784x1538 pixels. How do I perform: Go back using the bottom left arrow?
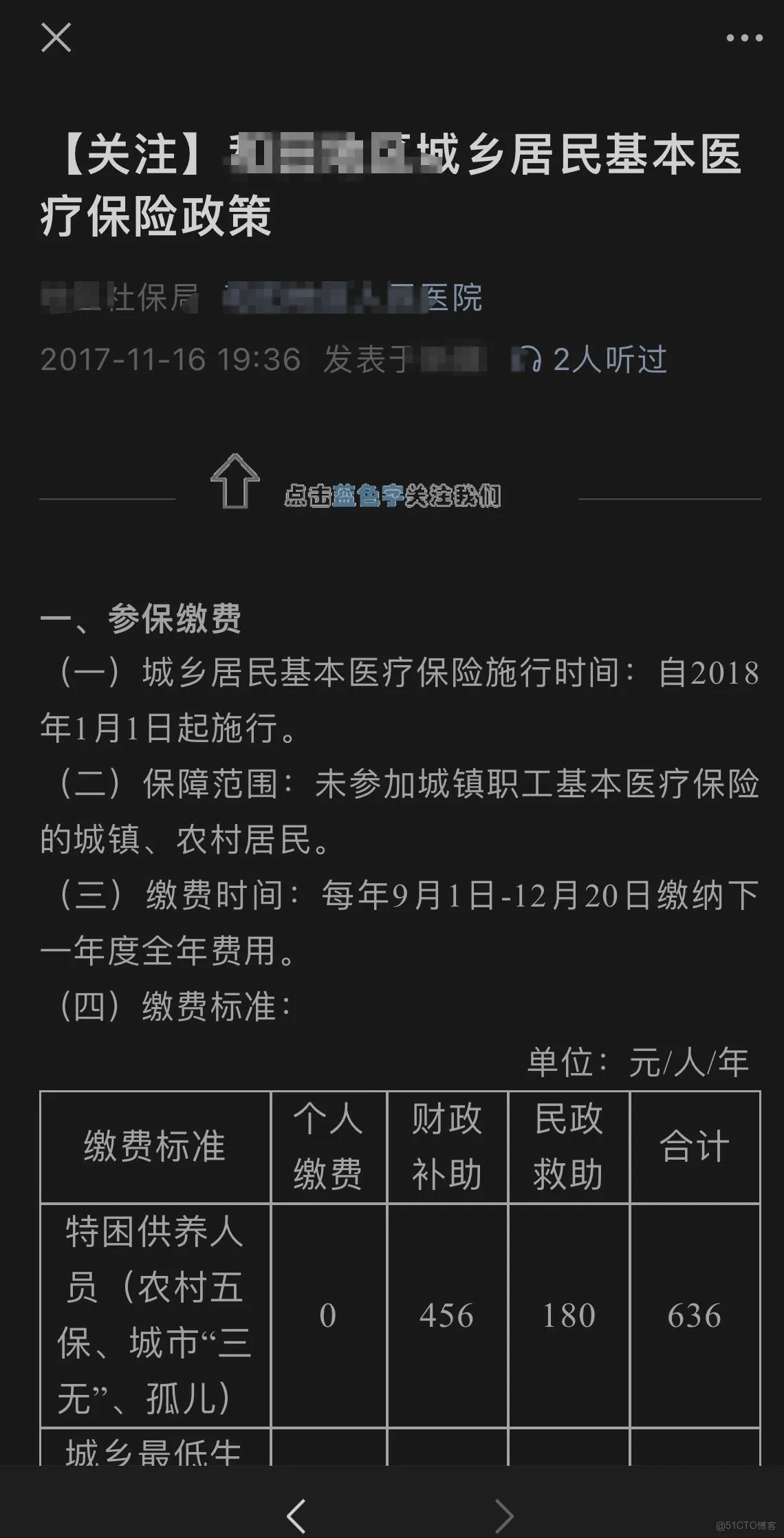click(296, 1515)
